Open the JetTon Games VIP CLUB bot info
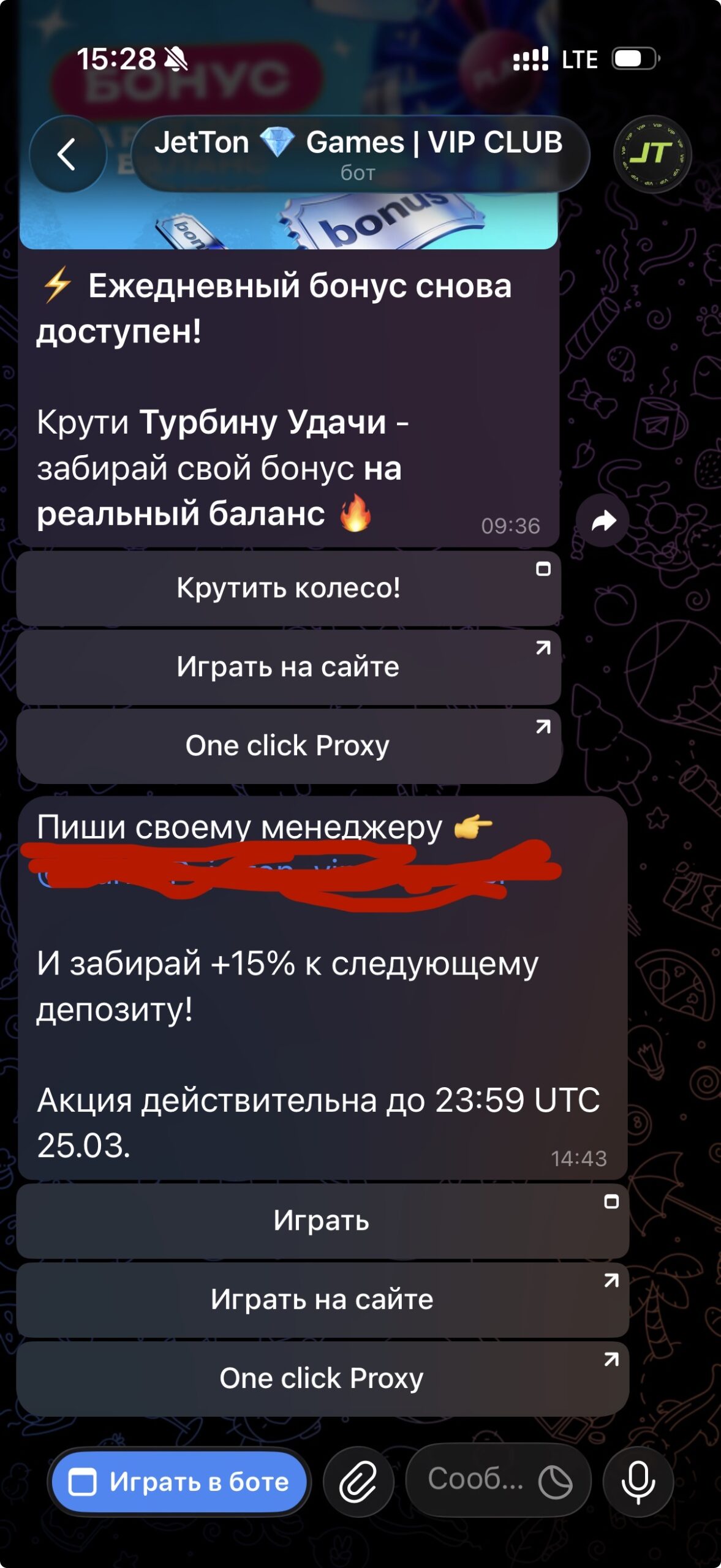 click(358, 154)
